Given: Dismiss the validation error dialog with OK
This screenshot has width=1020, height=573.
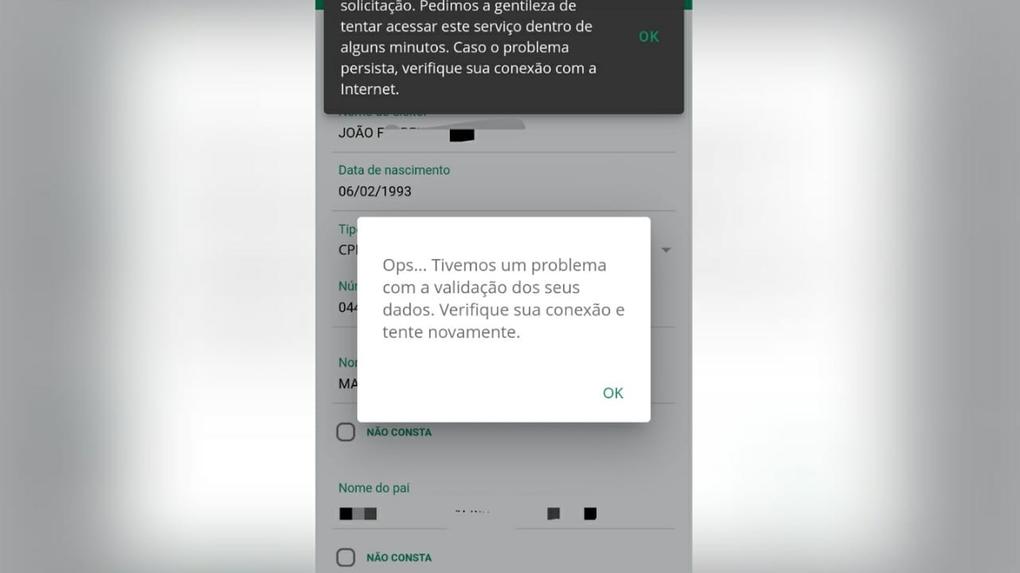Looking at the screenshot, I should click(x=613, y=393).
